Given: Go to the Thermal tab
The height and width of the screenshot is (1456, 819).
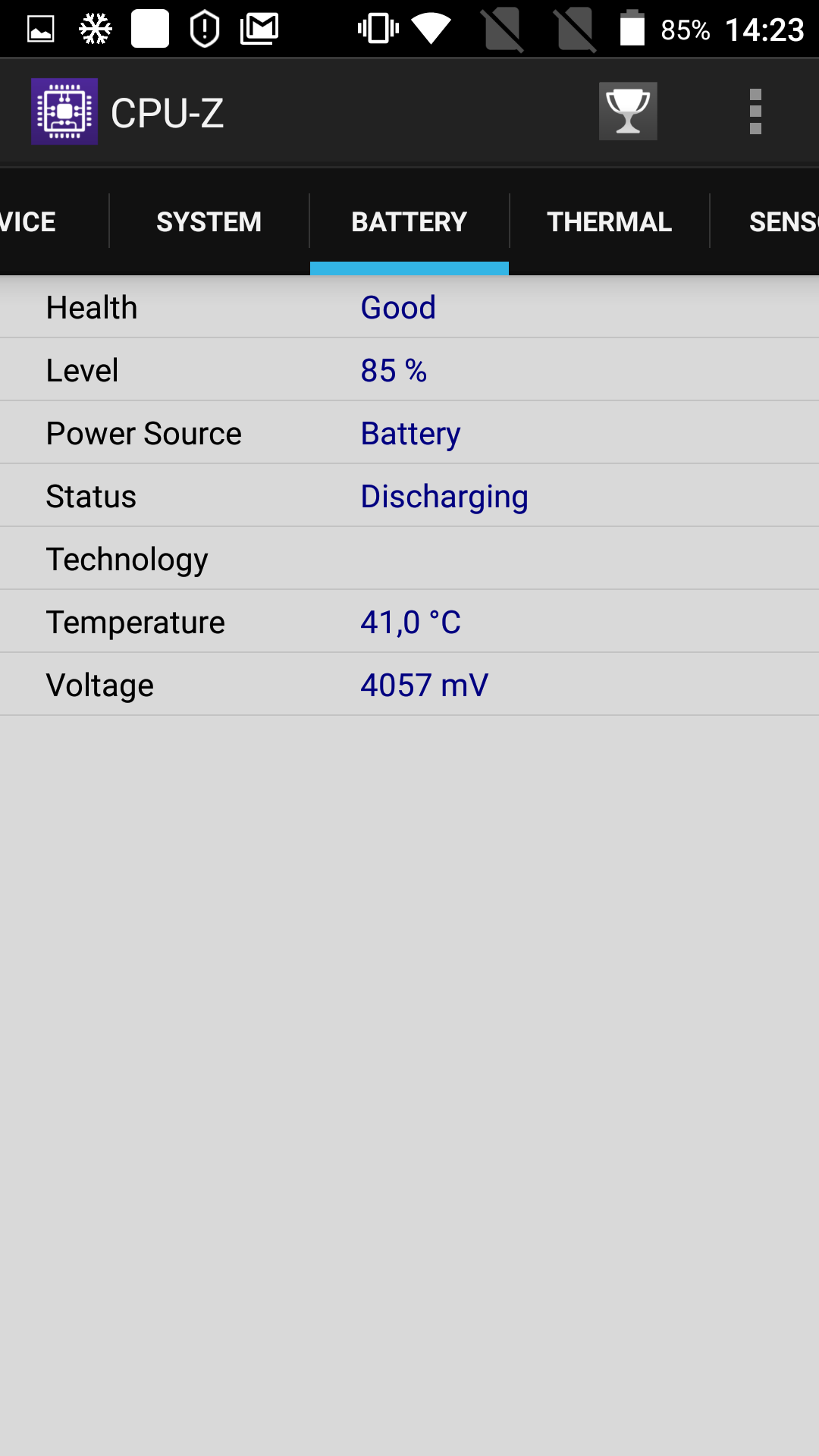Looking at the screenshot, I should (x=610, y=221).
